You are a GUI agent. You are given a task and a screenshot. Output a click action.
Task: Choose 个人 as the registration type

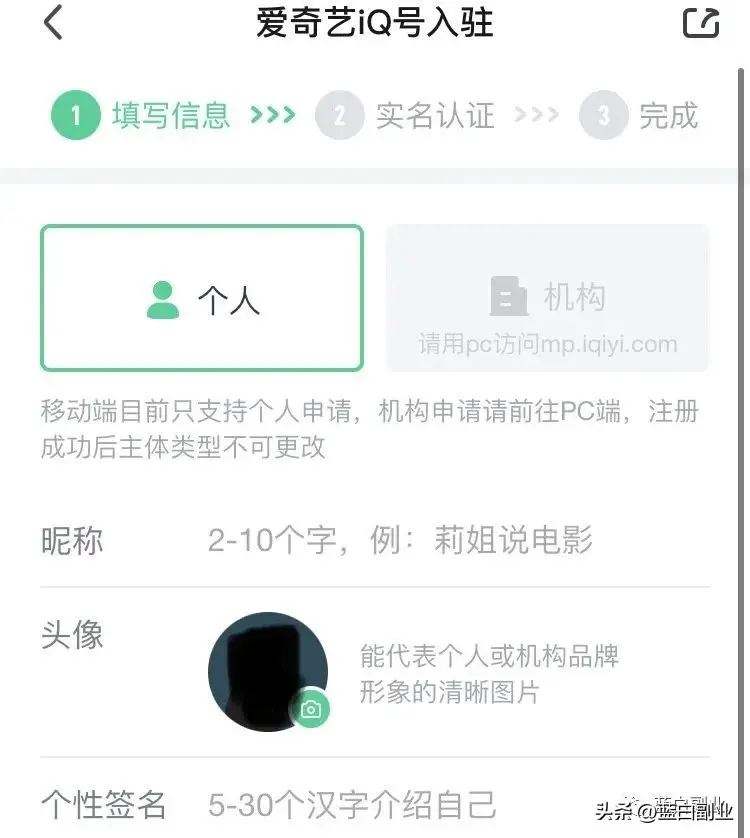pyautogui.click(x=201, y=298)
